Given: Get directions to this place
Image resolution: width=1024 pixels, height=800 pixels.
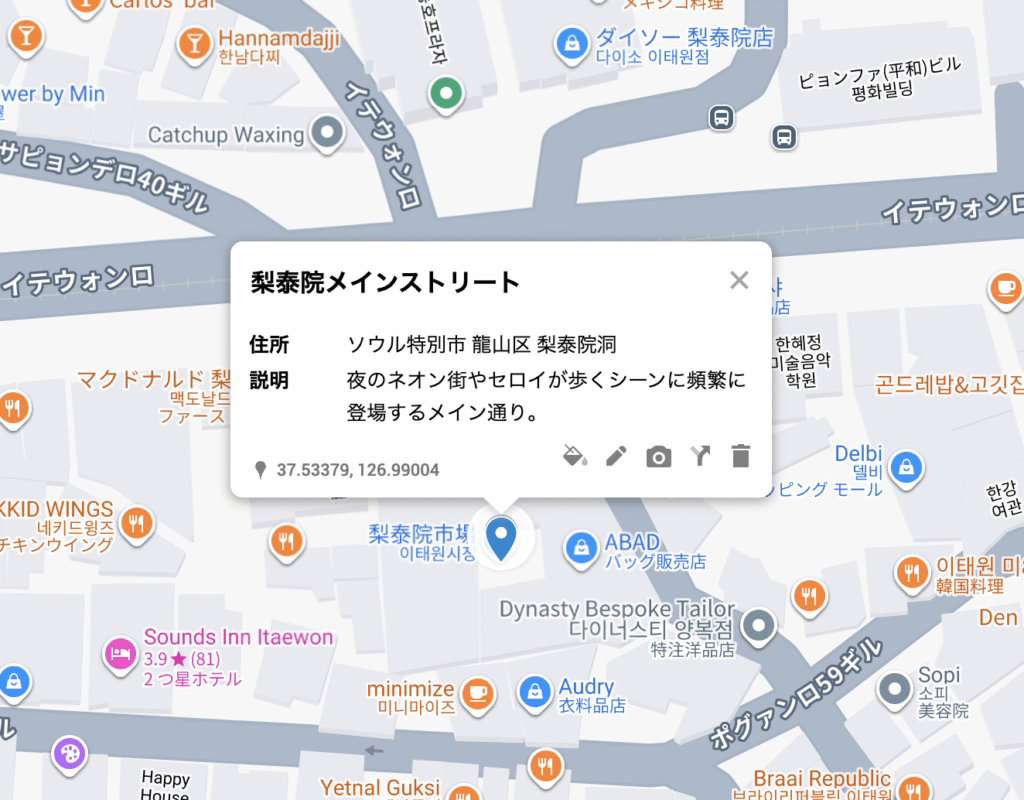Looking at the screenshot, I should click(x=699, y=456).
